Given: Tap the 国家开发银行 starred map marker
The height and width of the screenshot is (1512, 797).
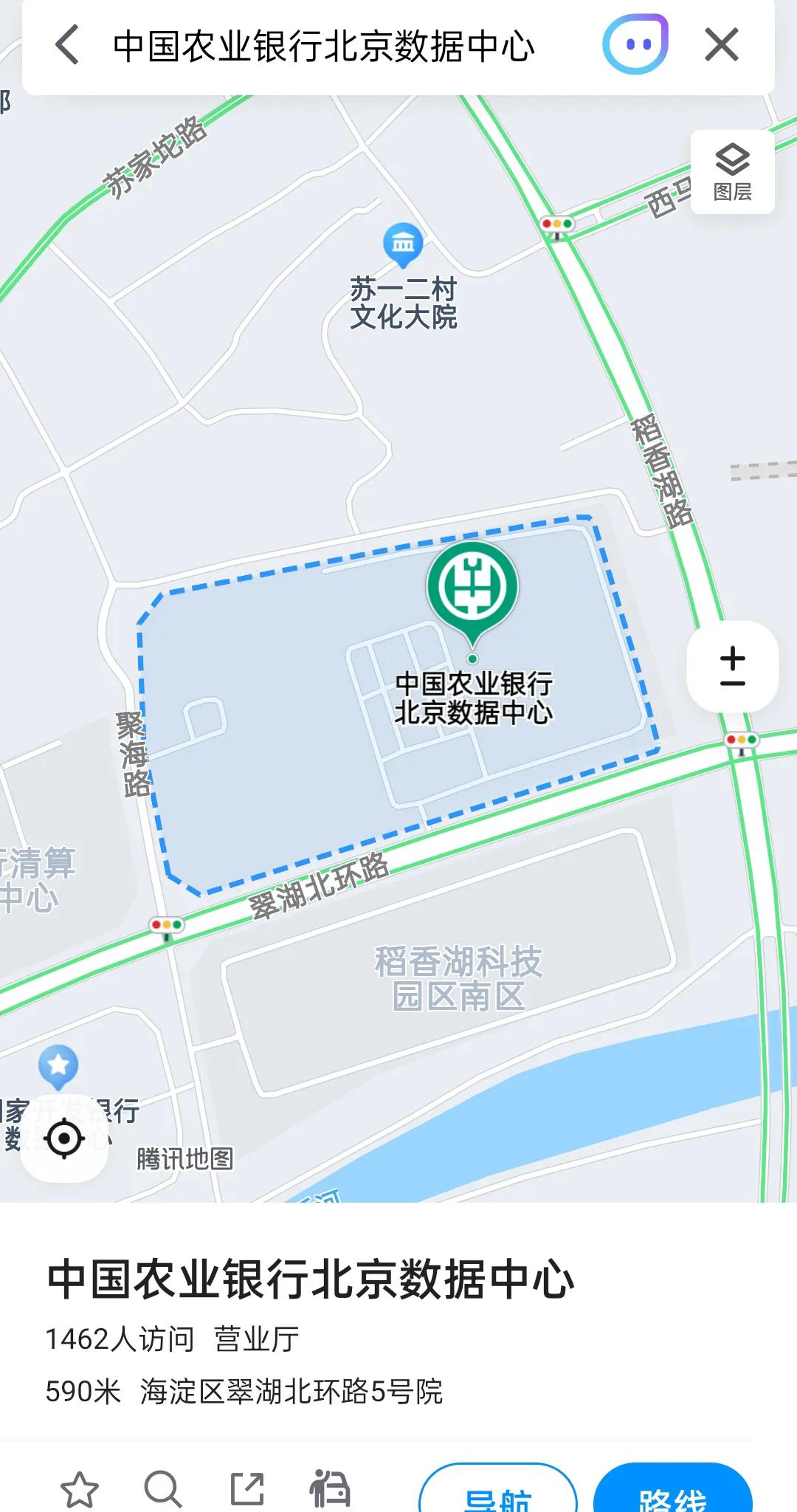Looking at the screenshot, I should 58,1067.
